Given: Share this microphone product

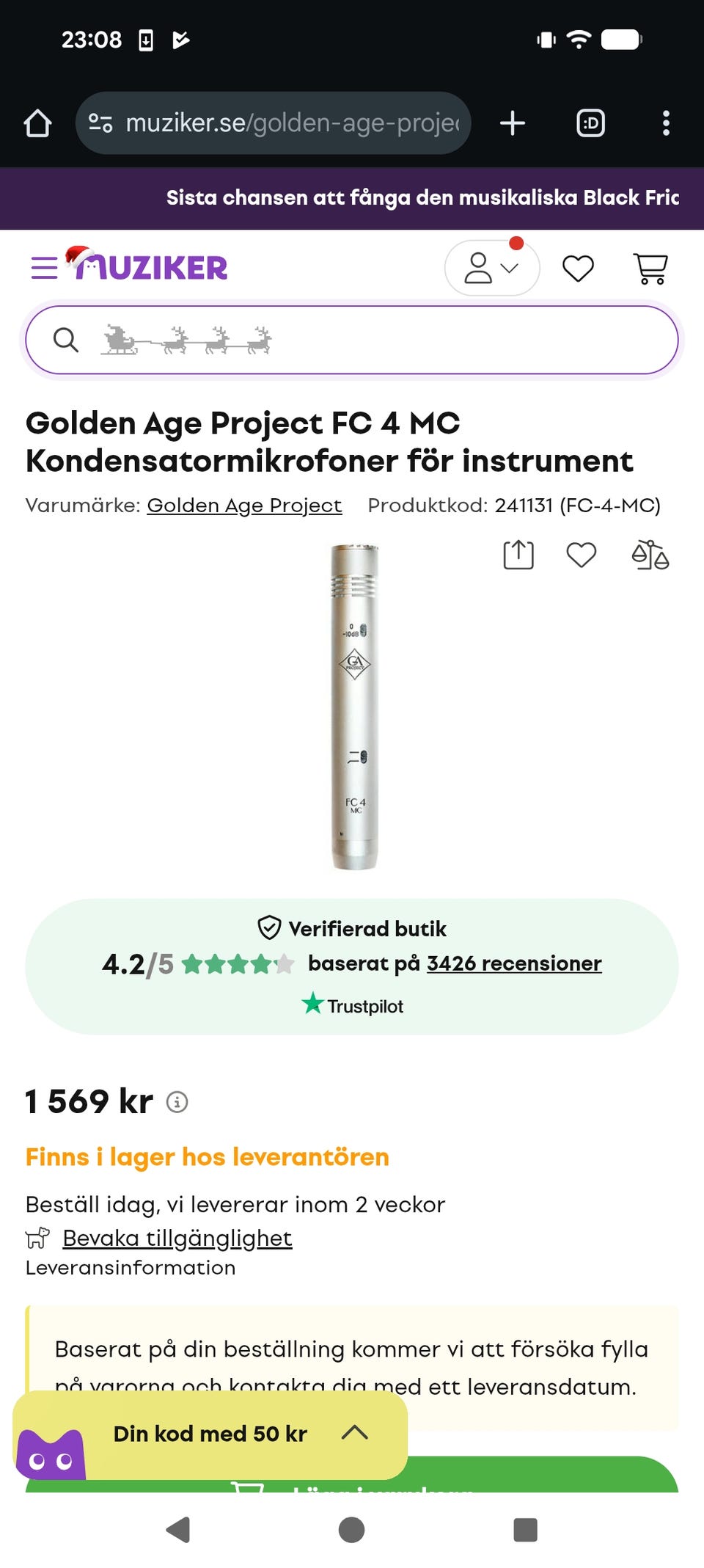Looking at the screenshot, I should click(x=518, y=555).
